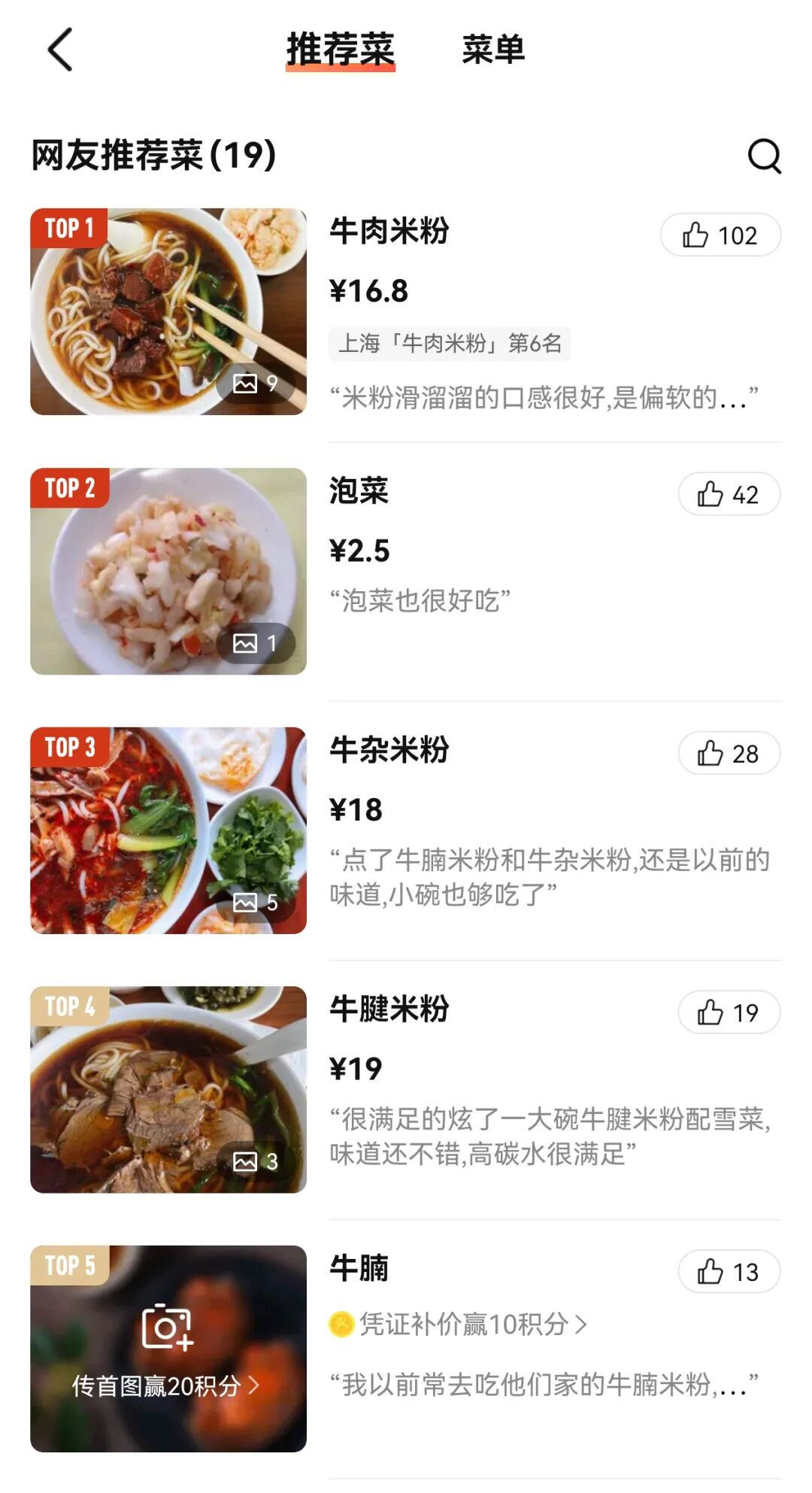
Task: Switch to the 菜单 tab
Action: pyautogui.click(x=493, y=50)
